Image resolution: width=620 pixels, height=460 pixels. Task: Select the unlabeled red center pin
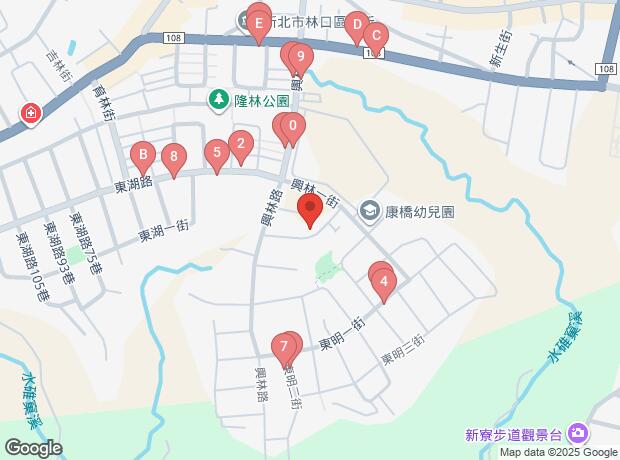[x=310, y=210]
